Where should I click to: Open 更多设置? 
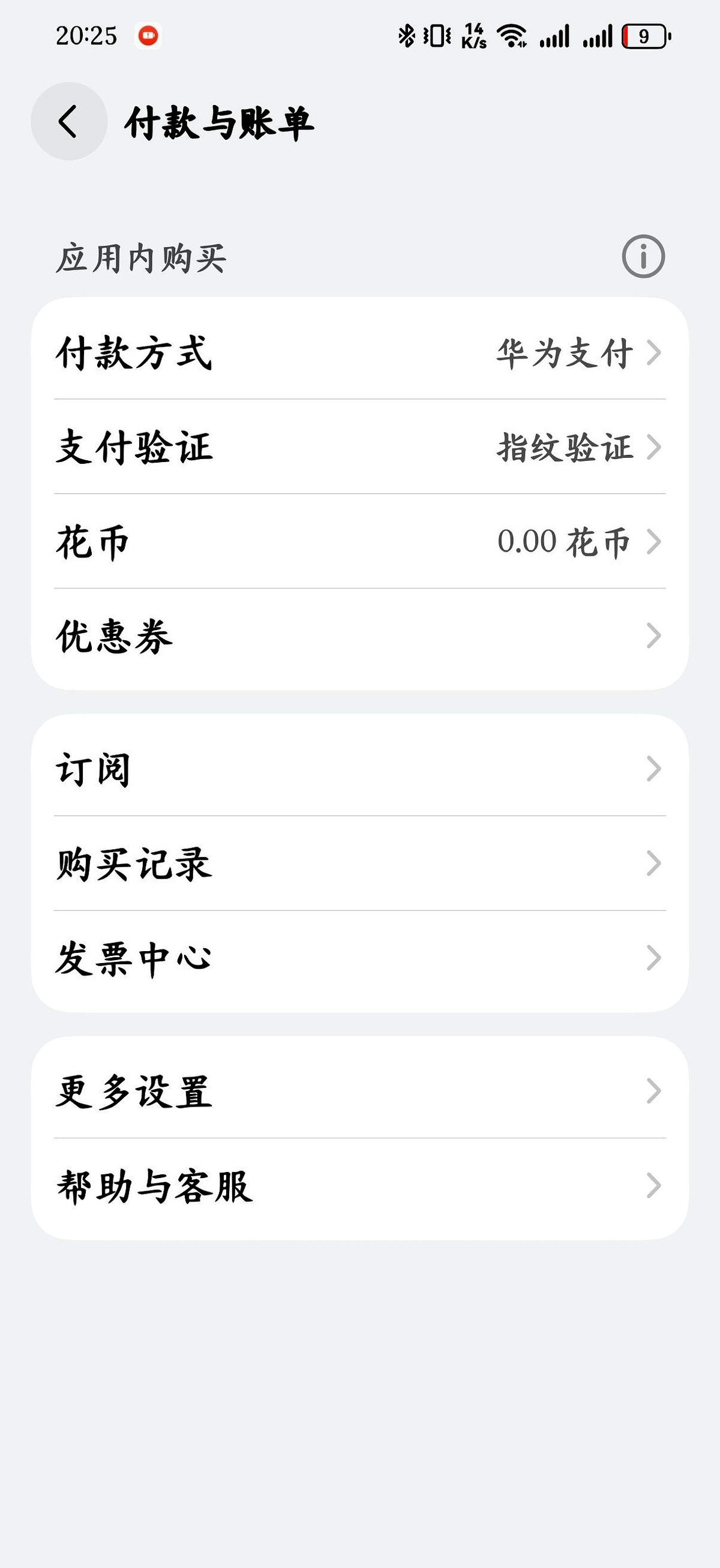click(359, 1091)
